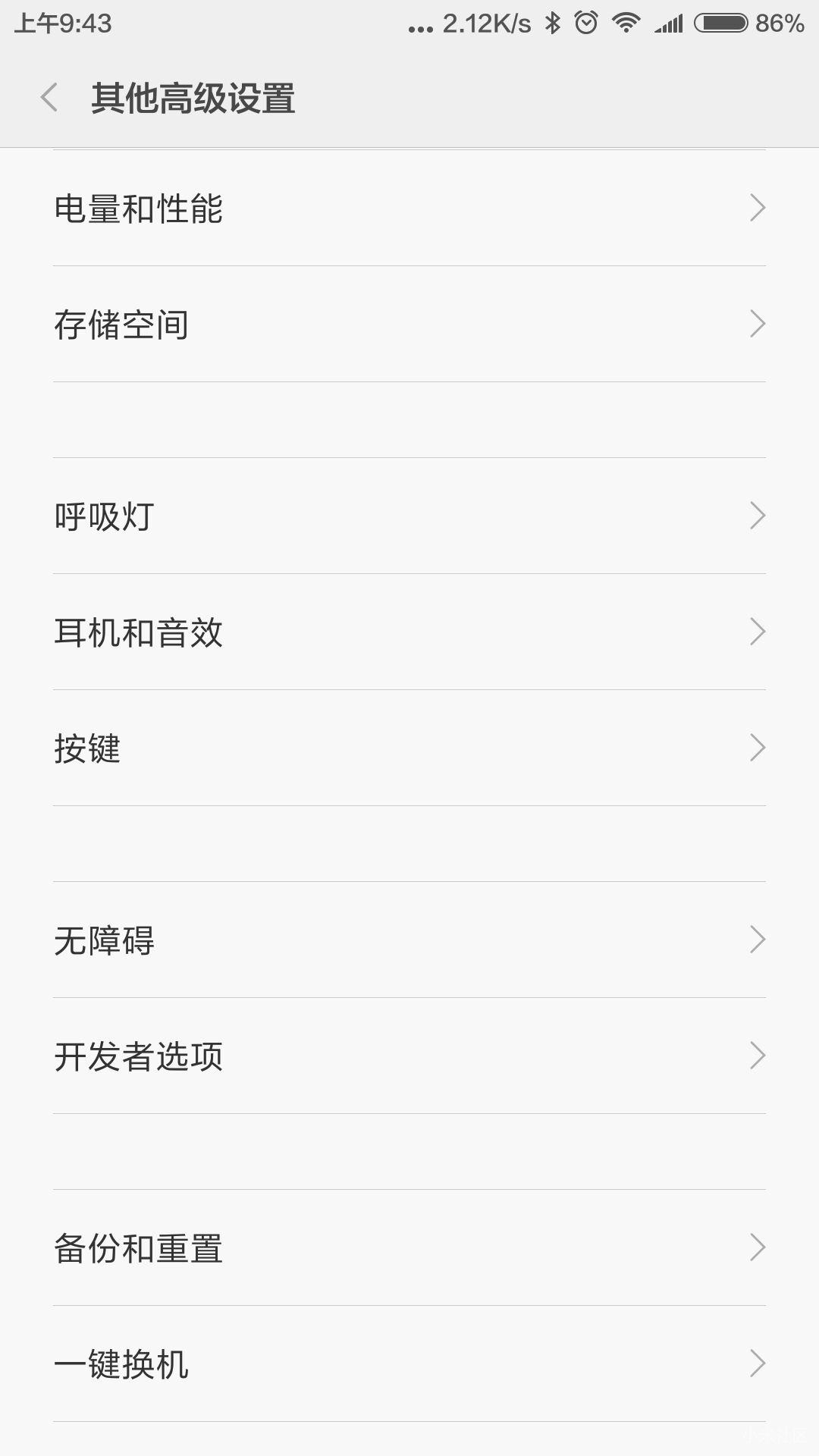Expand 开发者选项 using its right chevron
The image size is (819, 1456).
point(757,1053)
